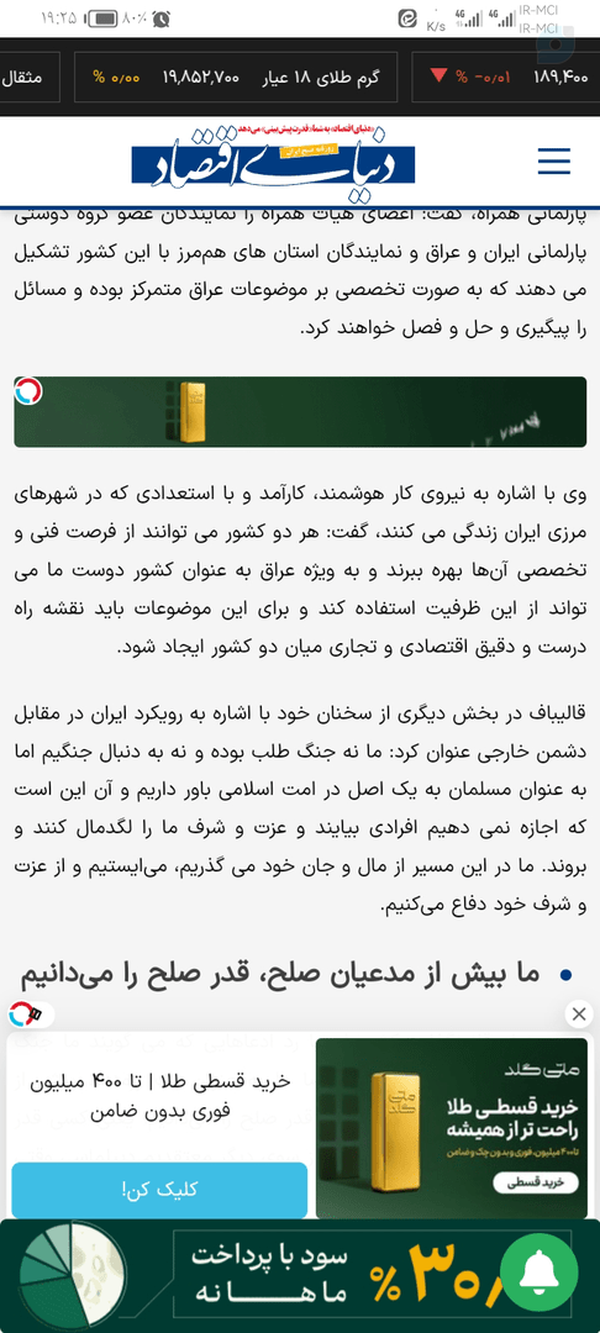Open the gold bar banner ad in article
Image resolution: width=600 pixels, height=1333 pixels.
[x=300, y=411]
